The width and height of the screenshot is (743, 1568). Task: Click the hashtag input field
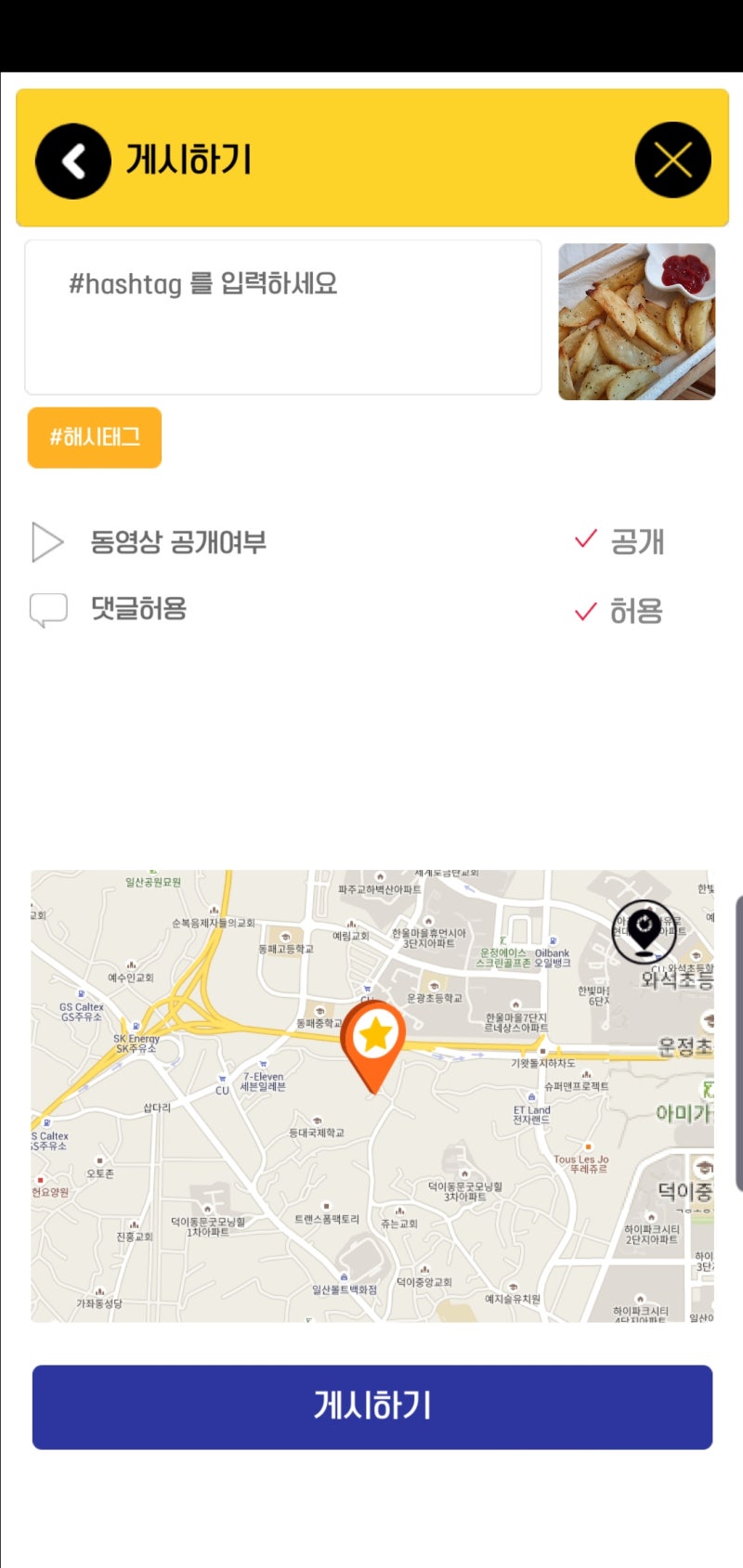[x=281, y=316]
